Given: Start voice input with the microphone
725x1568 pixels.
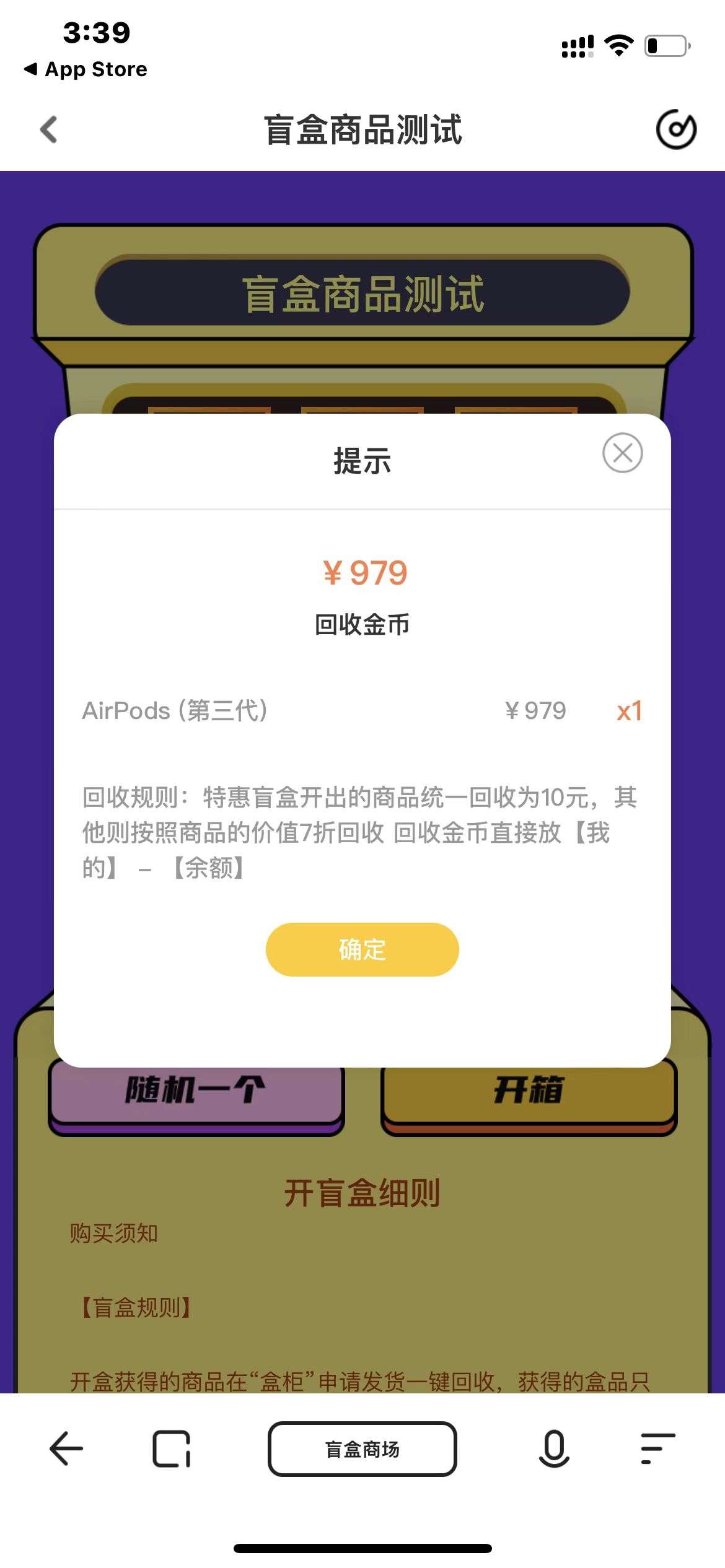Looking at the screenshot, I should click(x=554, y=1448).
